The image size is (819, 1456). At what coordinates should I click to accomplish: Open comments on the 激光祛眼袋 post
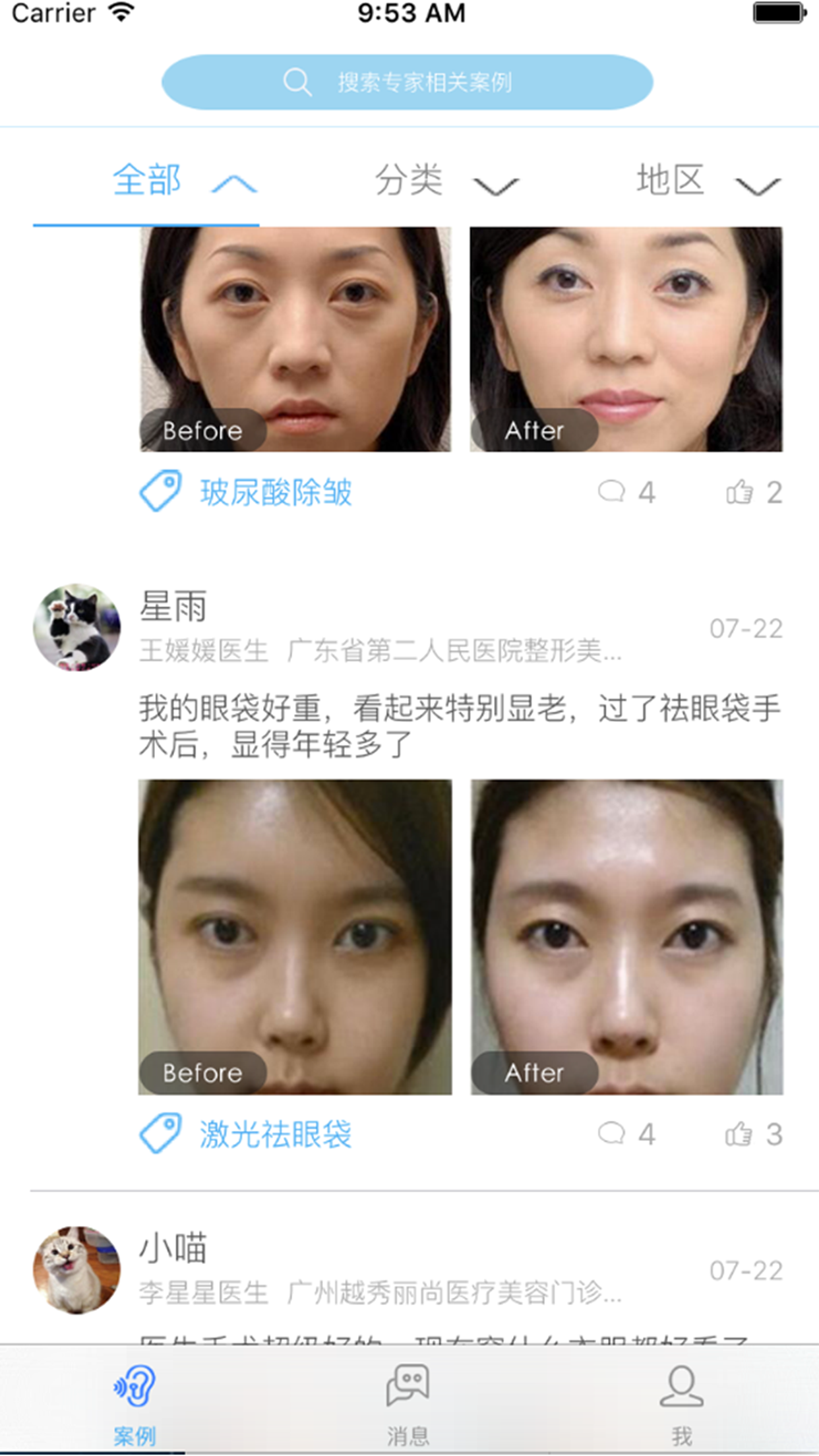click(626, 1134)
